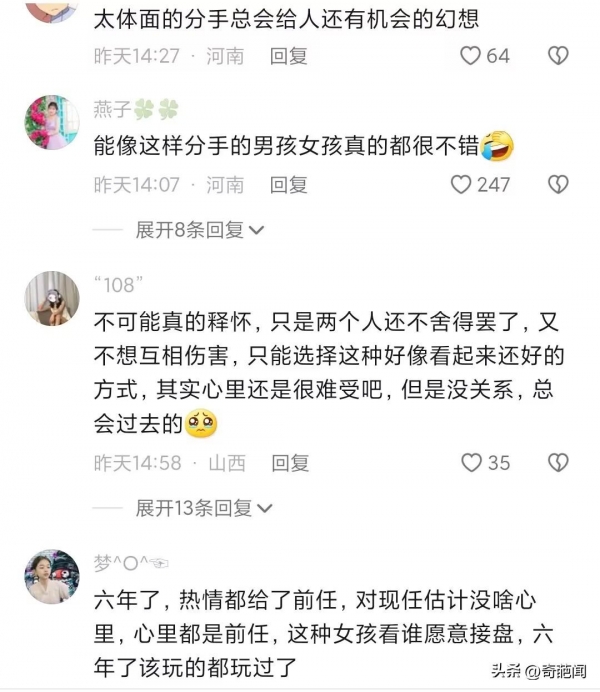Dislike the comment starting with 太体面的分手
This screenshot has height=692, width=600.
point(559,56)
